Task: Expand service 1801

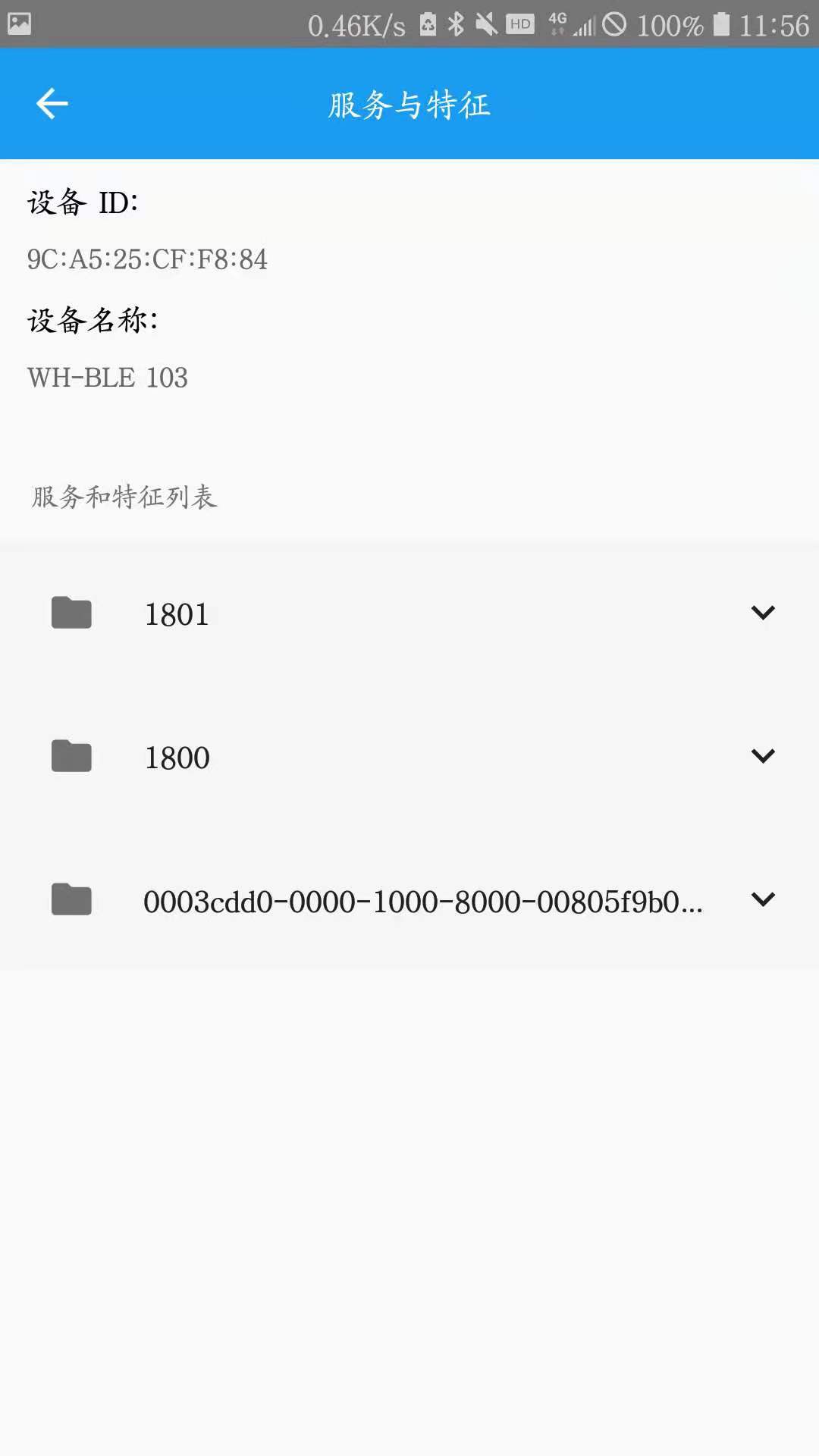Action: tap(763, 613)
